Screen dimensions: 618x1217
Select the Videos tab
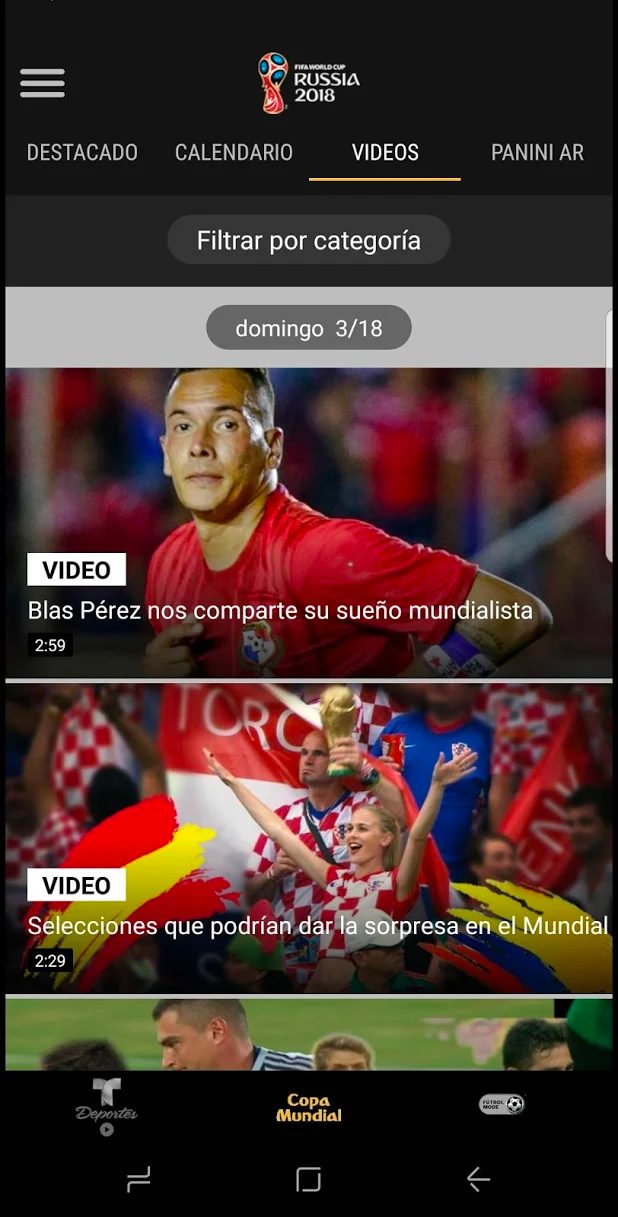(x=385, y=153)
